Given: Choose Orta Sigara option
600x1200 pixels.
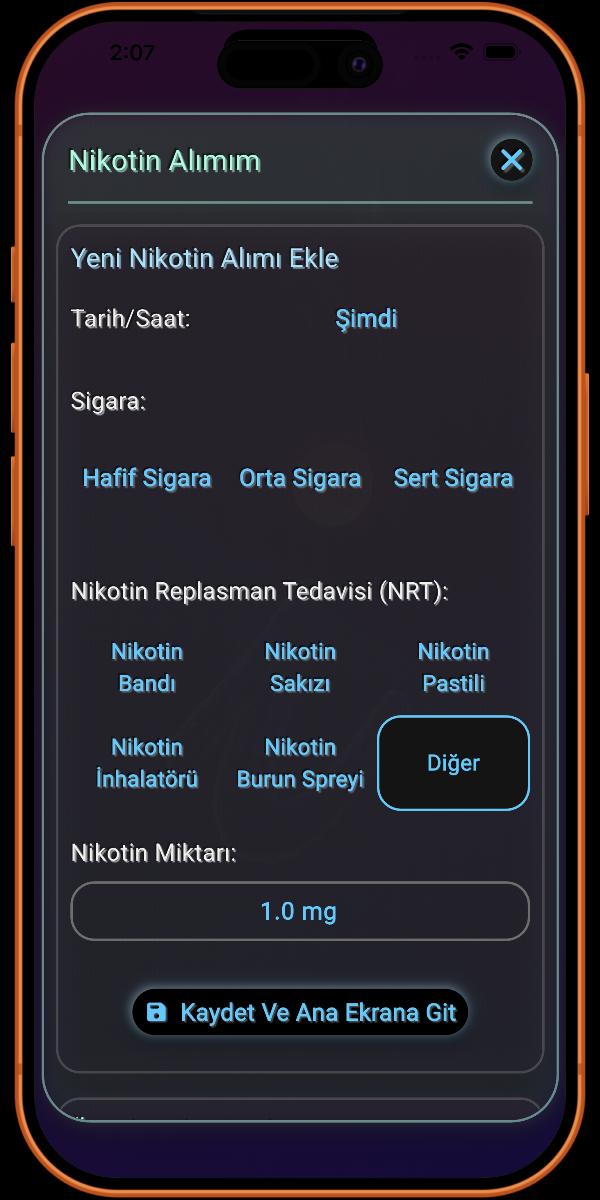Looking at the screenshot, I should coord(300,478).
